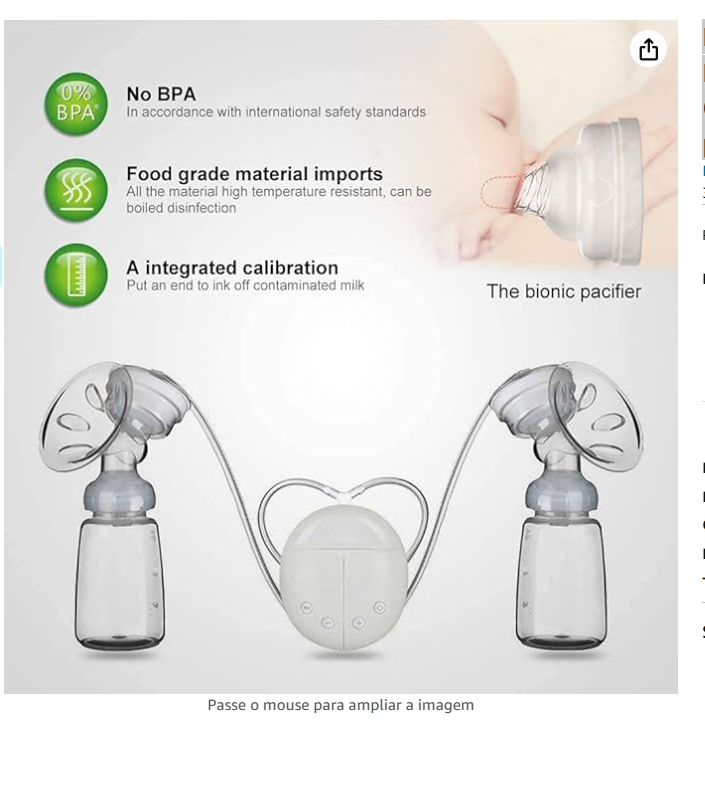705x792 pixels.
Task: Open the breast pump product image
Action: coord(340,400)
